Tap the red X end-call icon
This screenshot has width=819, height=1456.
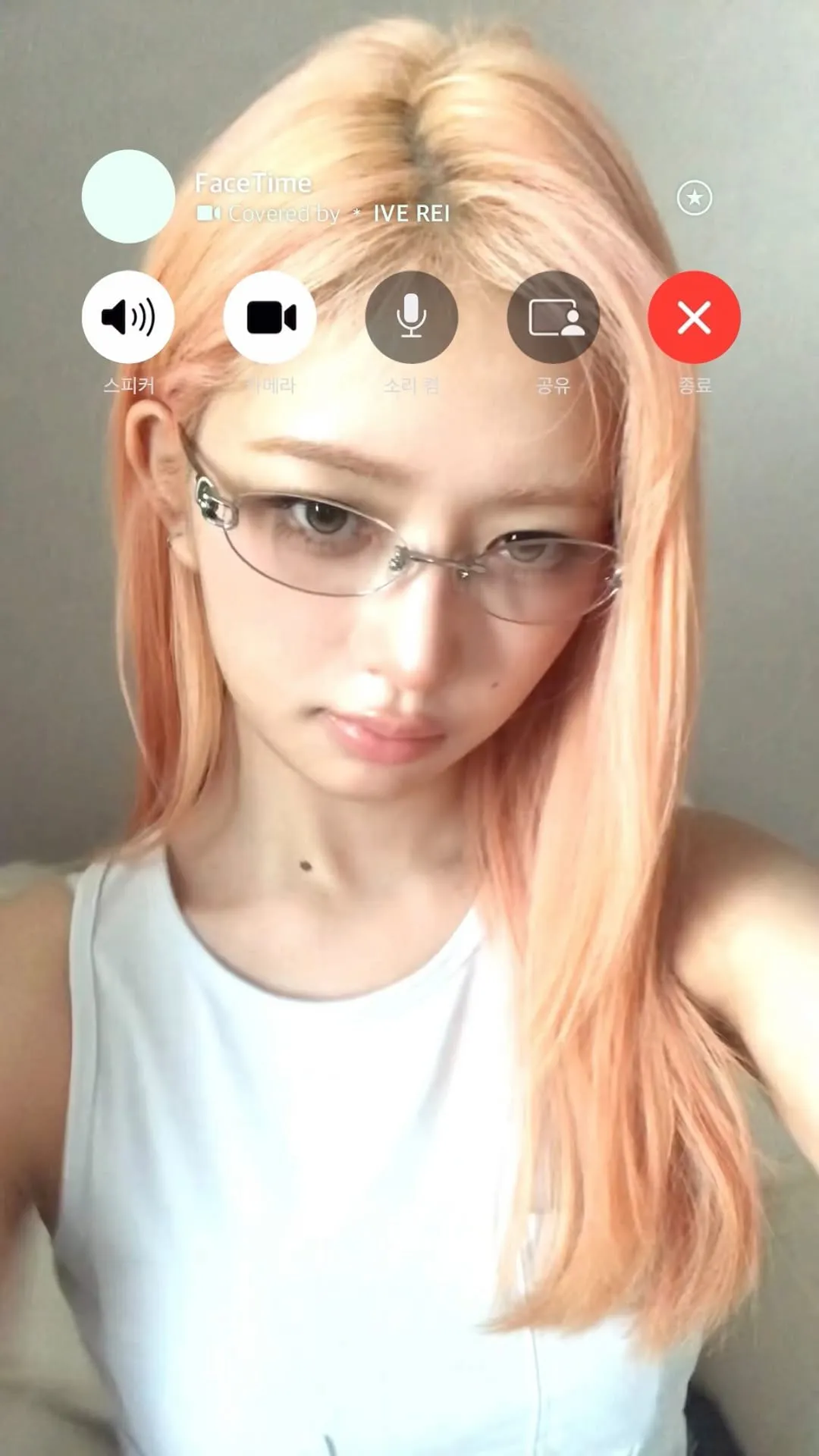click(x=694, y=317)
